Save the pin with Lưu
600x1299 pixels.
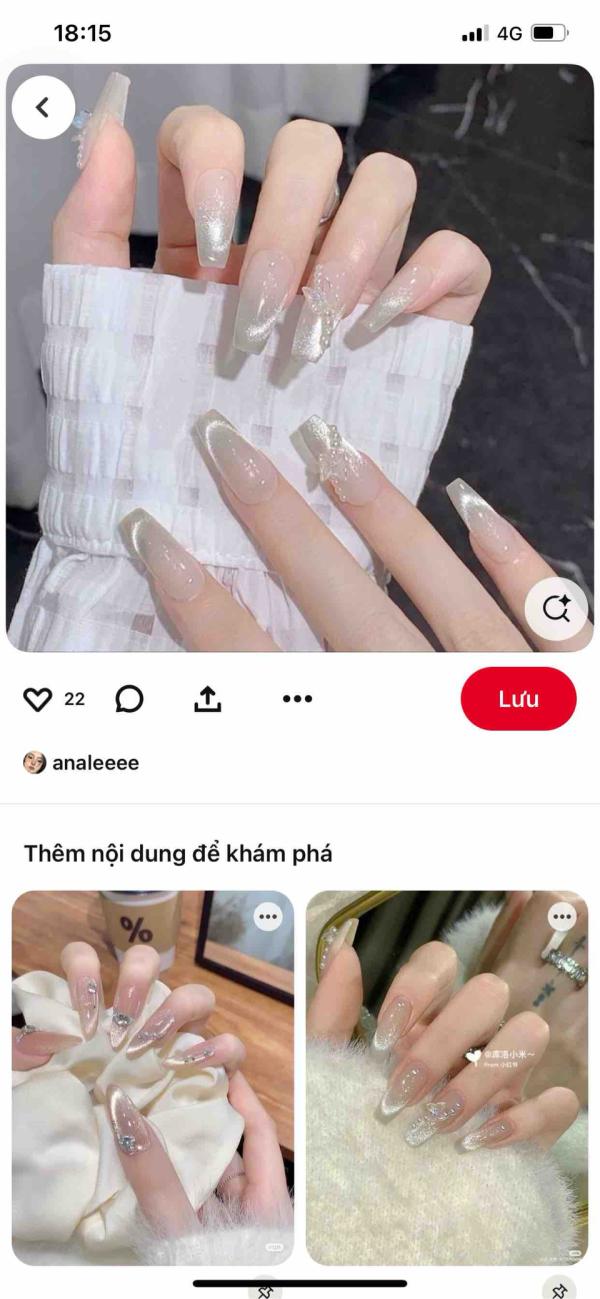pyautogui.click(x=519, y=699)
